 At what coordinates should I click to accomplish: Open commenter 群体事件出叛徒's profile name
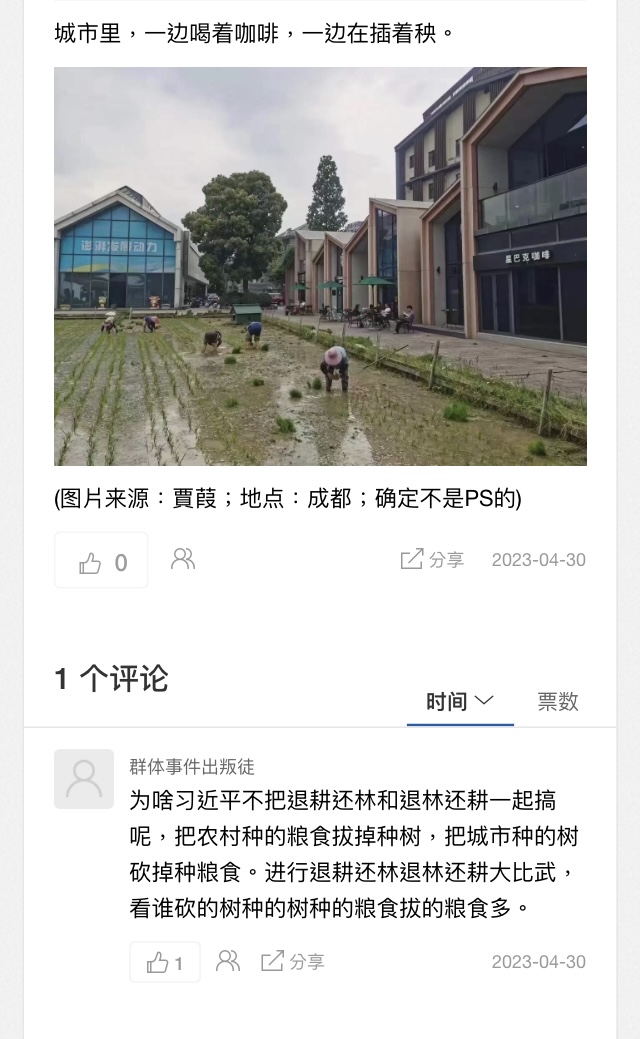(192, 767)
